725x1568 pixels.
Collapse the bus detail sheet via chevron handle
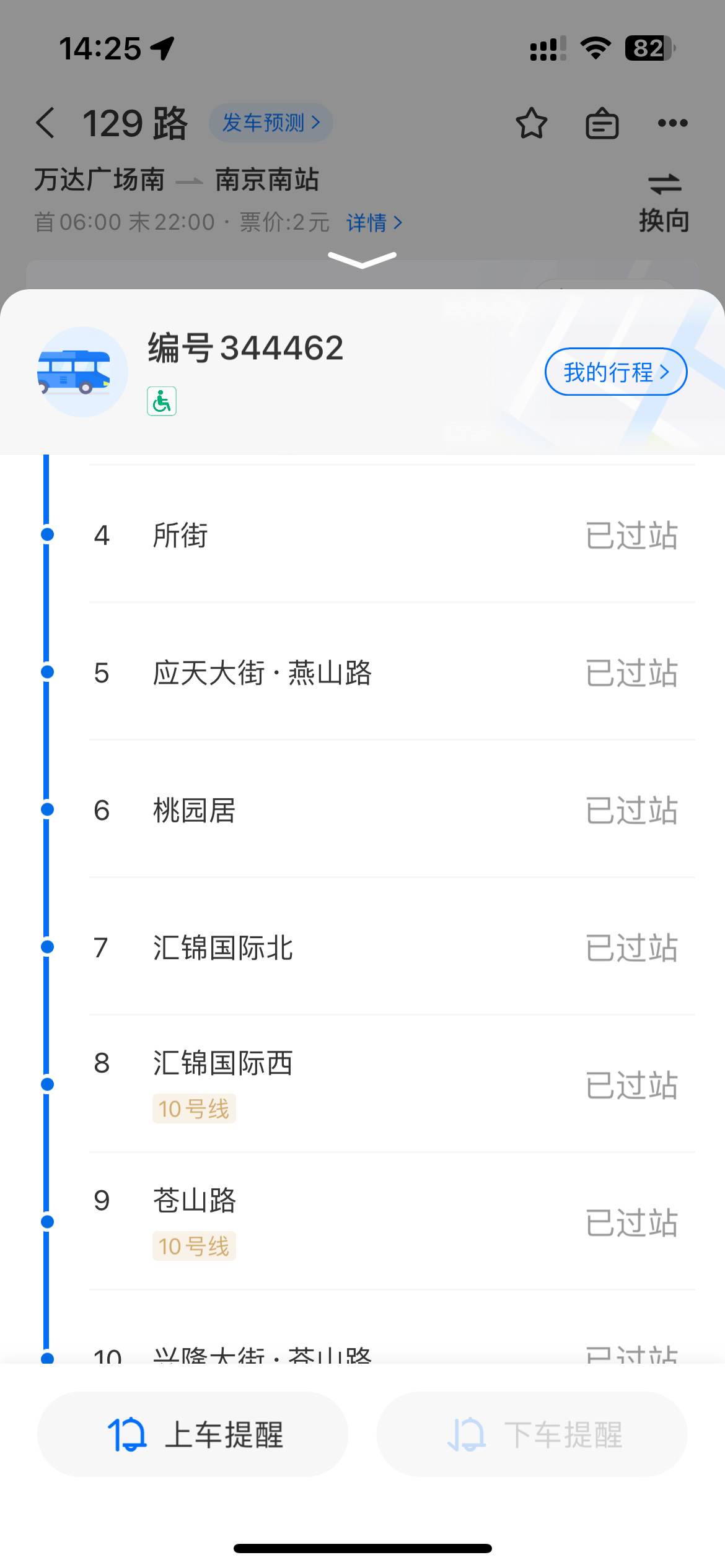362,260
